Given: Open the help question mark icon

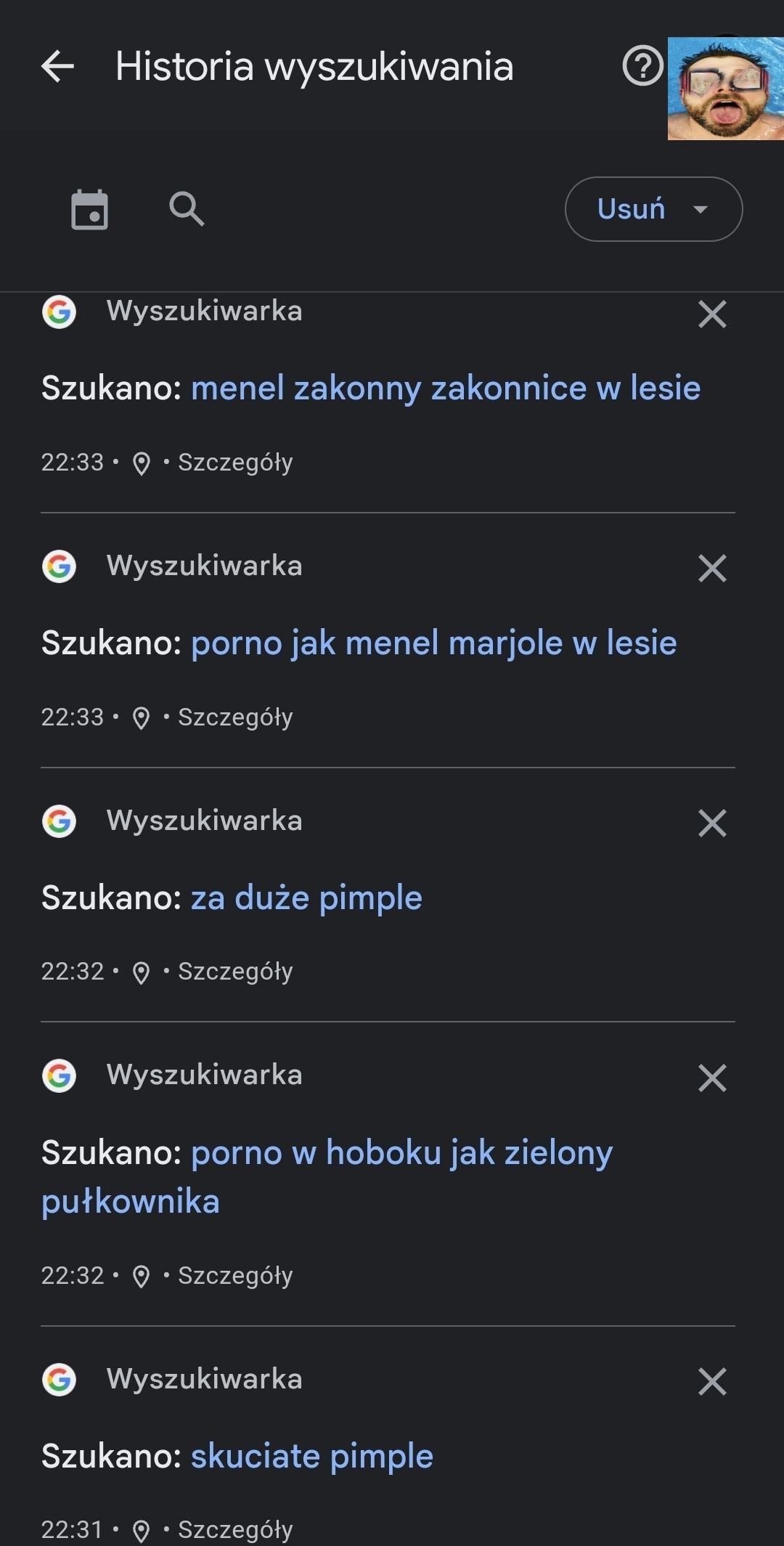Looking at the screenshot, I should (x=642, y=67).
